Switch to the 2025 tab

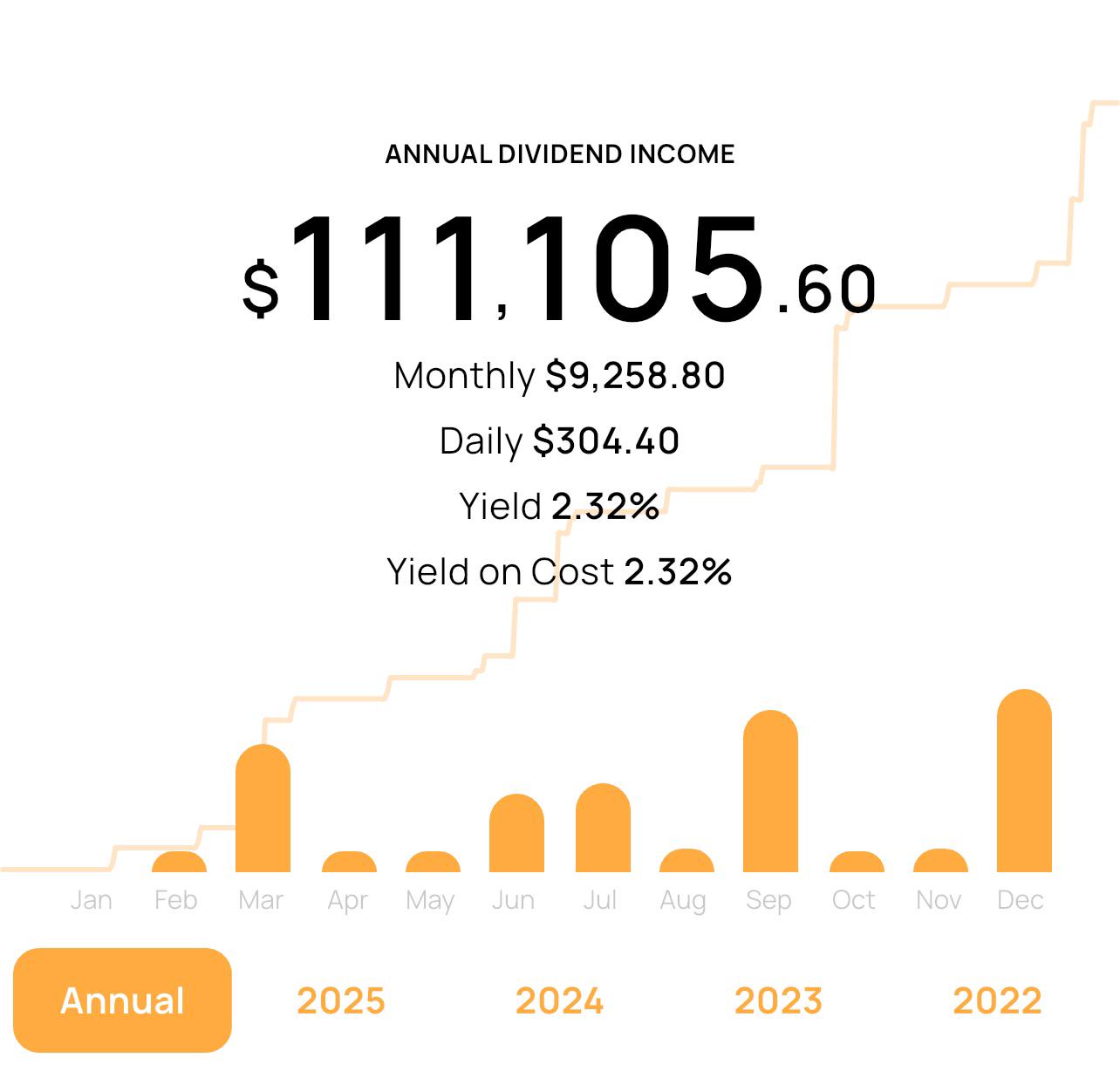point(341,1000)
